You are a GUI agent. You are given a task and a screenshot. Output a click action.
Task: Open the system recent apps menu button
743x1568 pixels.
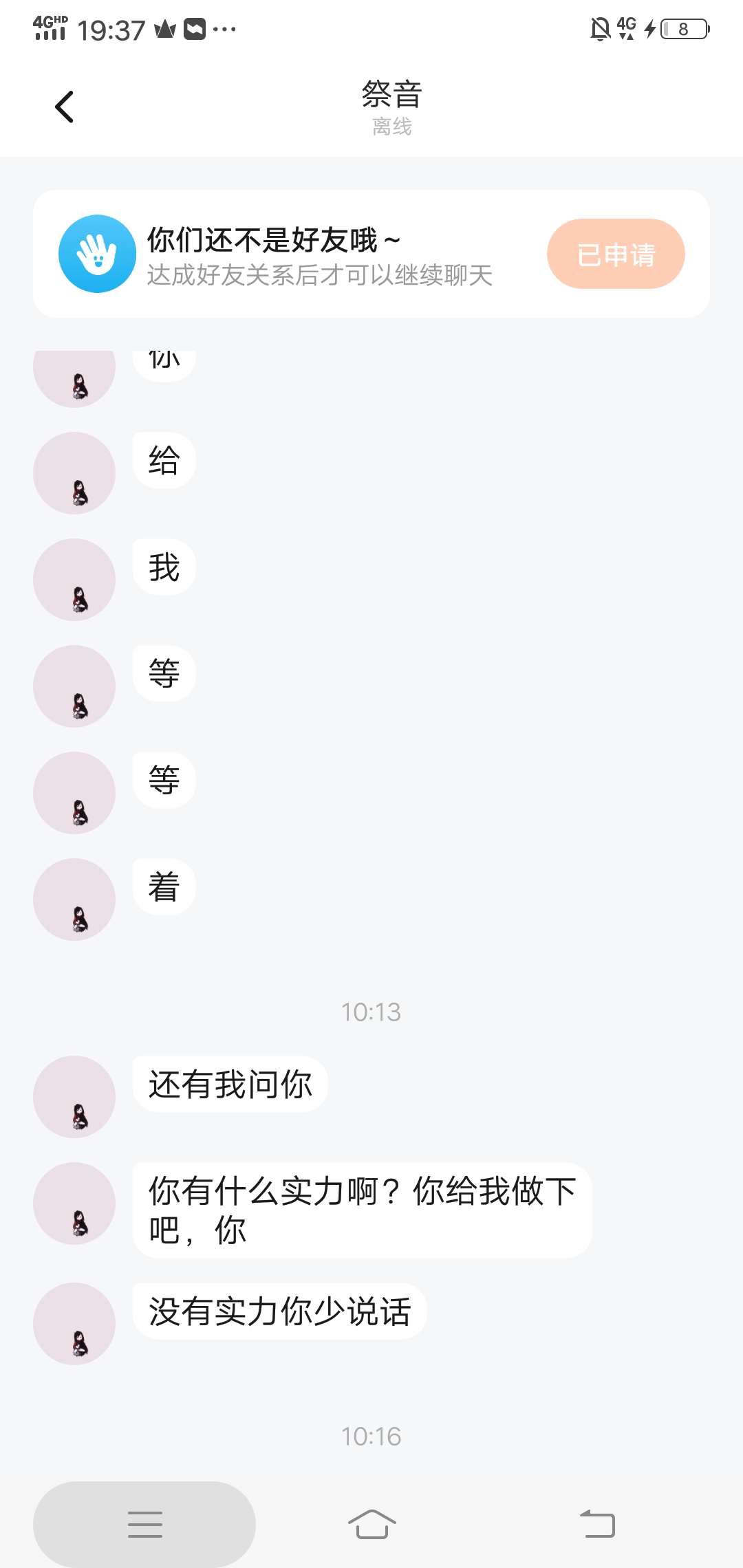click(145, 1524)
